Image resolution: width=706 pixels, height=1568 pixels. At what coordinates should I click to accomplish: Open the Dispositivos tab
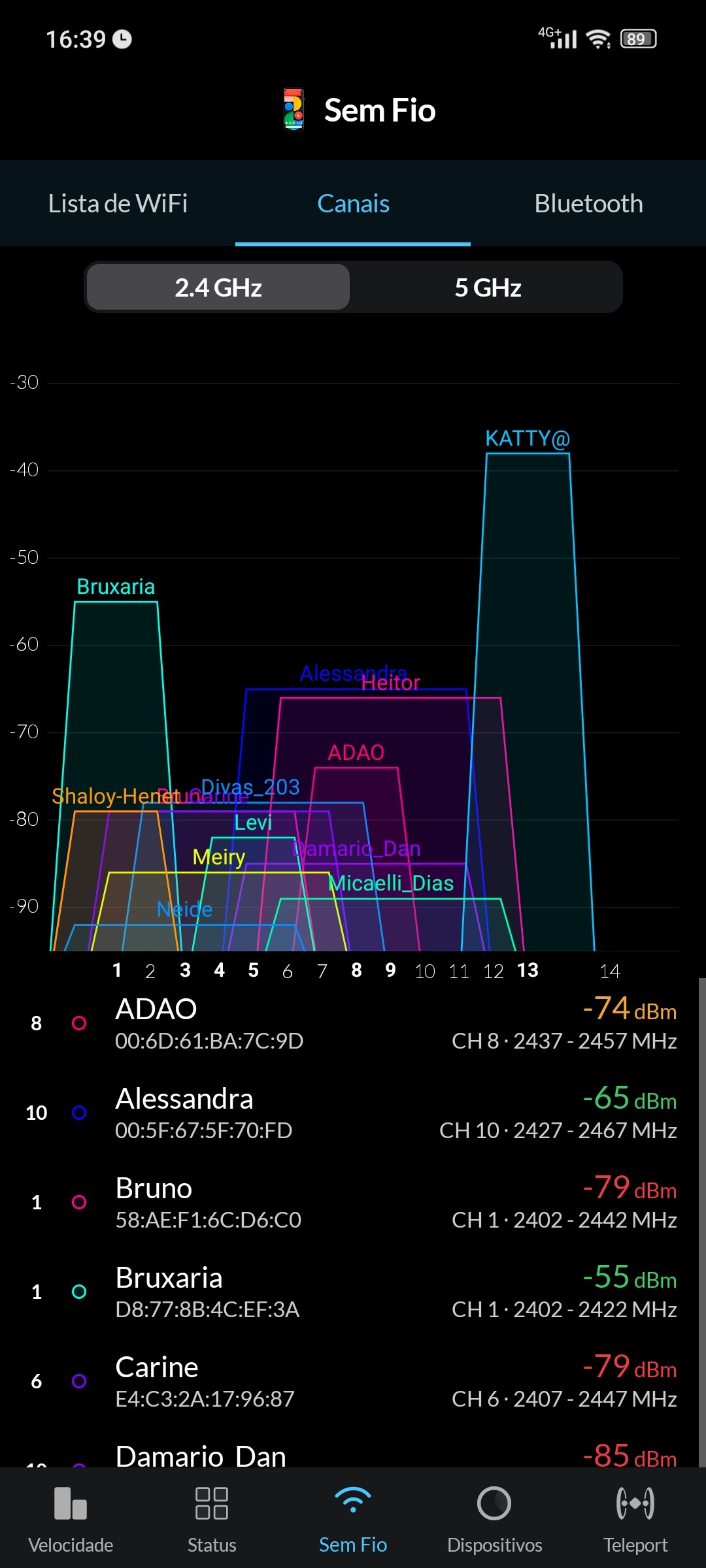(494, 1518)
